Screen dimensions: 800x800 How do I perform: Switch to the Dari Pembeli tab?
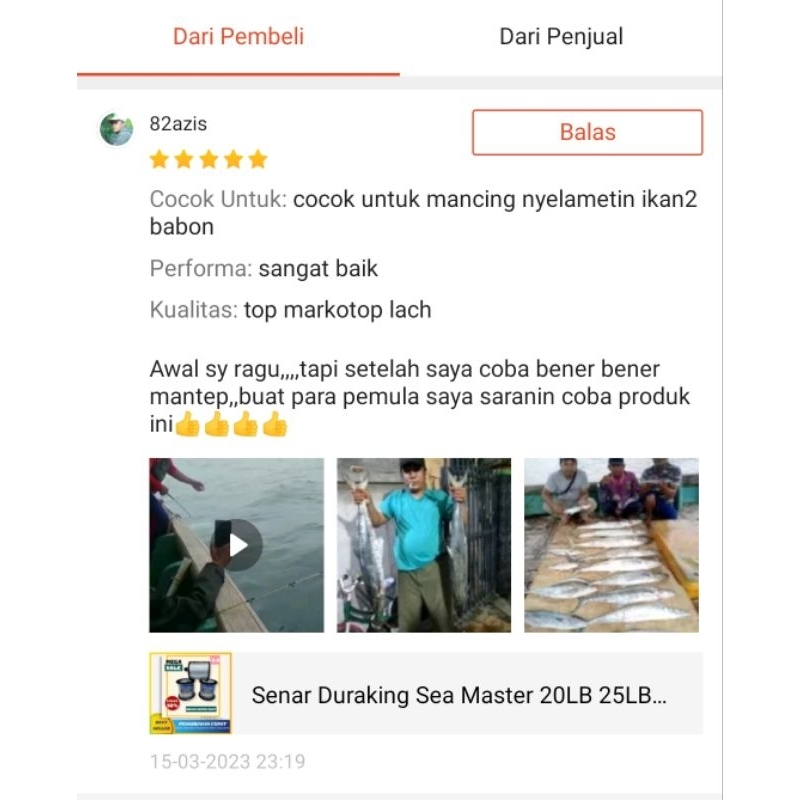click(238, 38)
